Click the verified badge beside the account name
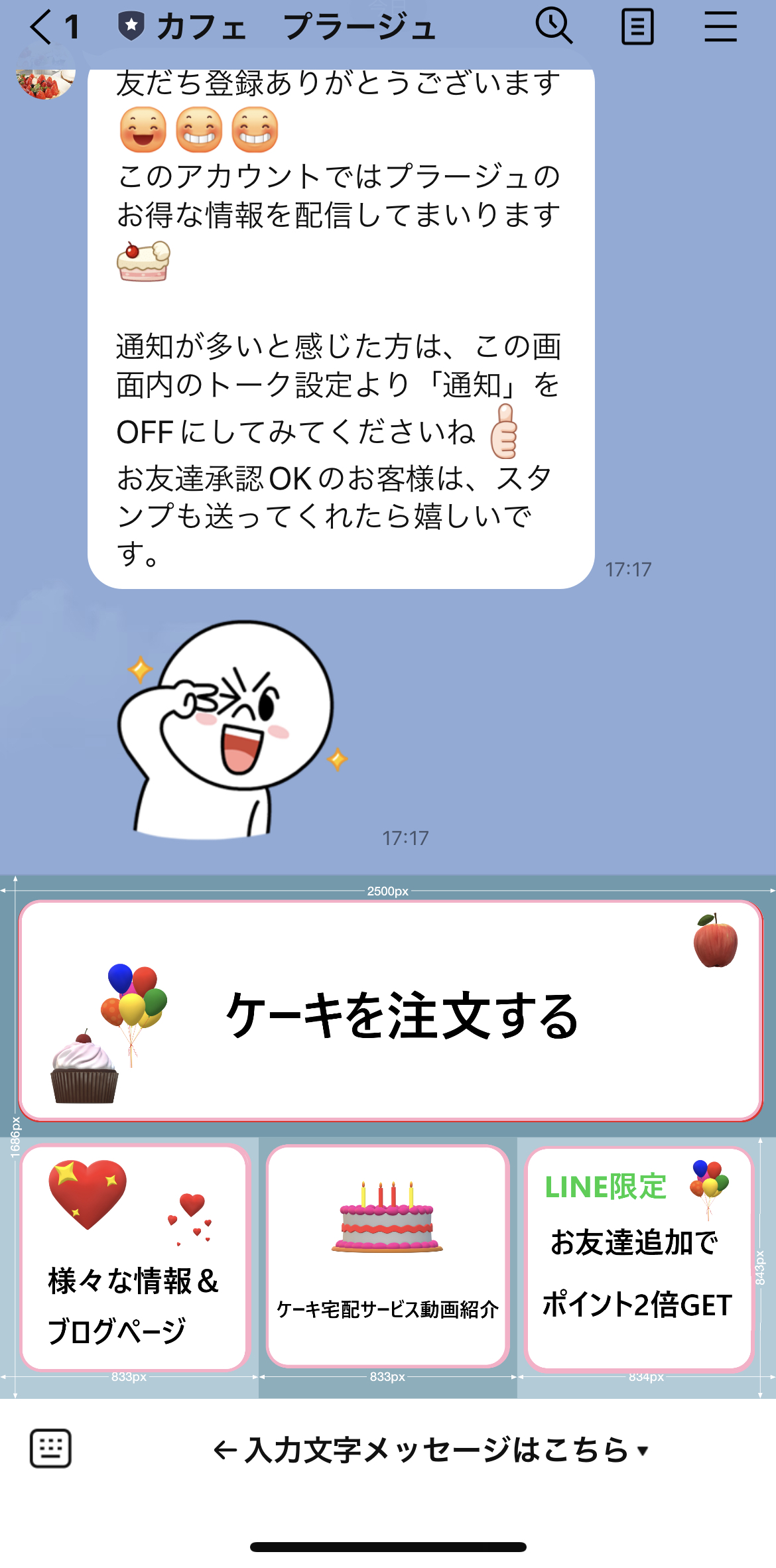This screenshot has width=776, height=1568. [131, 25]
